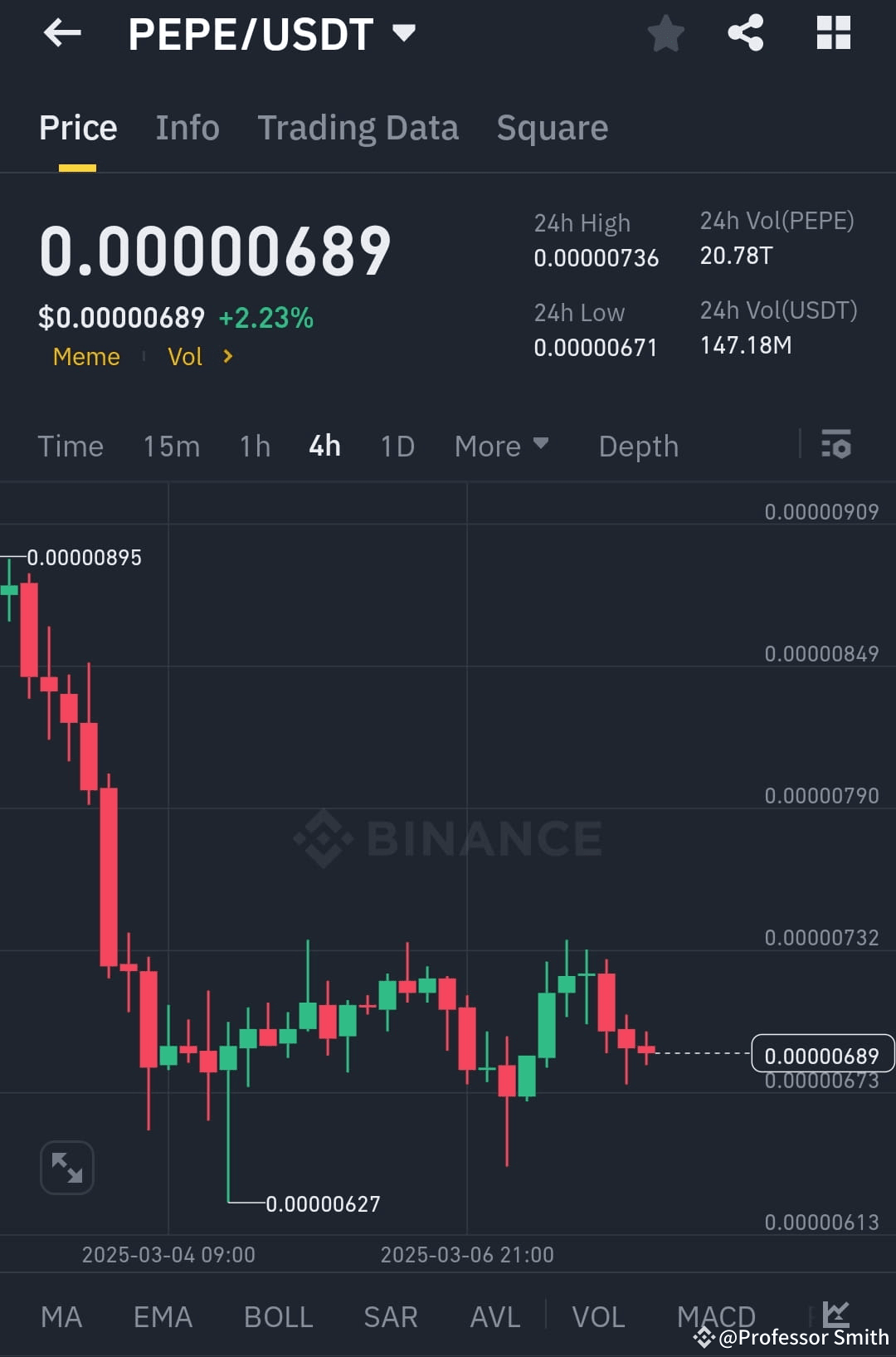Screen dimensions: 896x1357
Task: Open the grid layout icon top right
Action: tap(833, 32)
